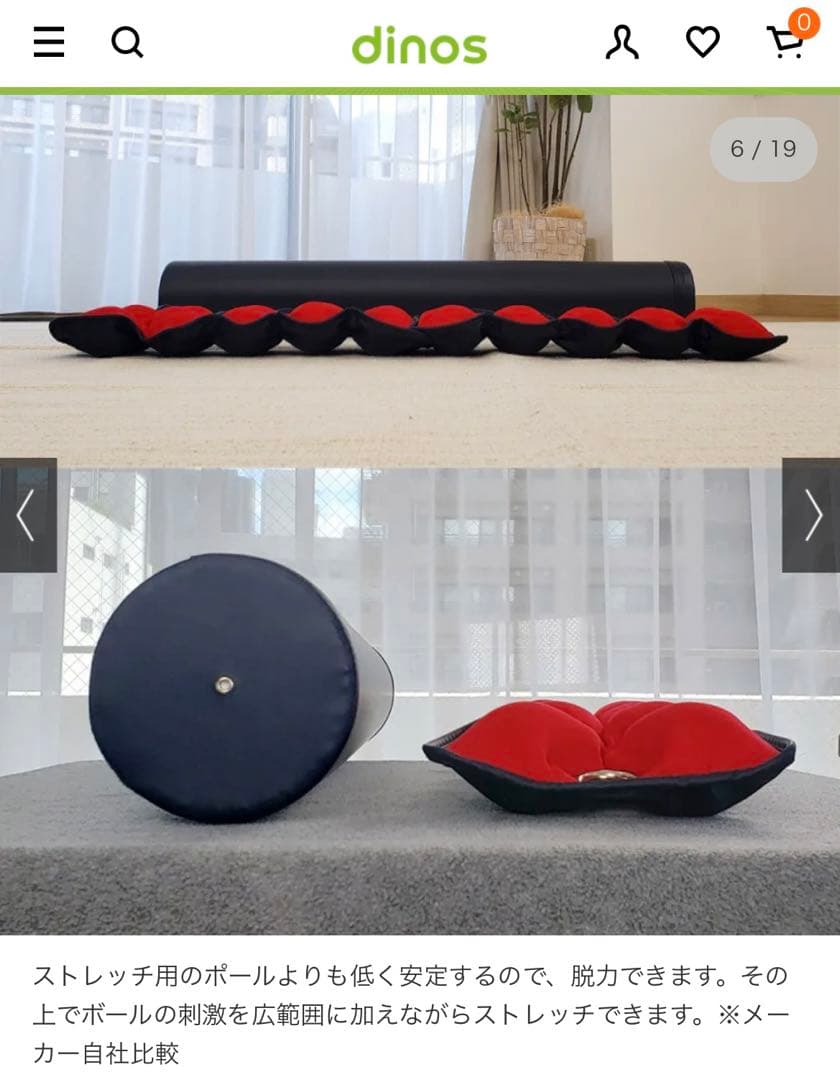840x1080 pixels.
Task: Open the account profile icon
Action: 622,42
